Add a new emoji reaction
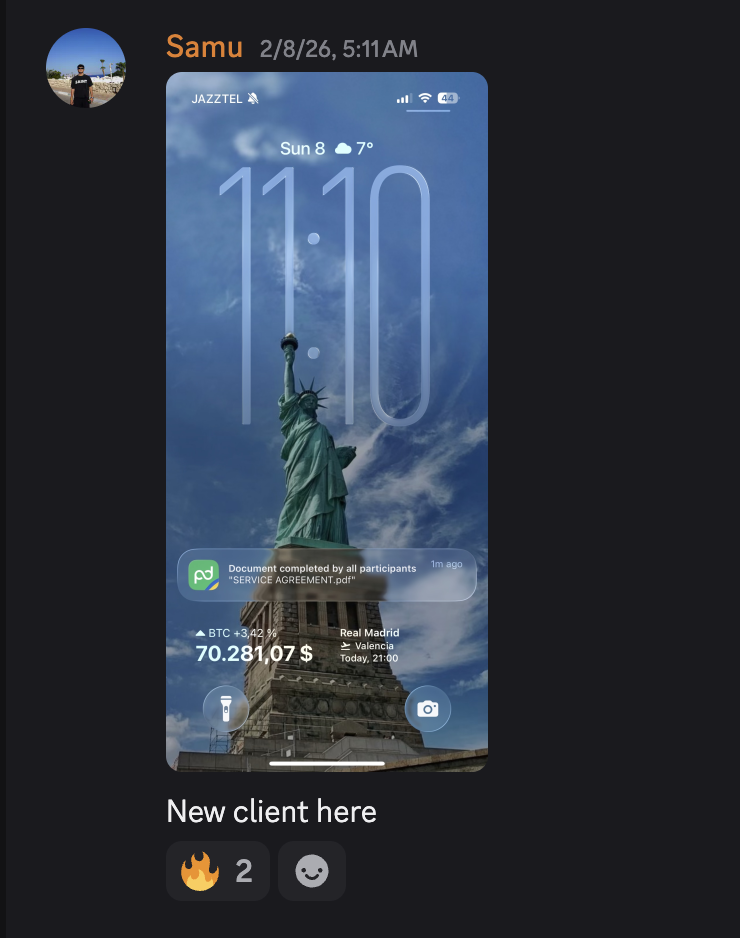740x938 pixels. [312, 871]
